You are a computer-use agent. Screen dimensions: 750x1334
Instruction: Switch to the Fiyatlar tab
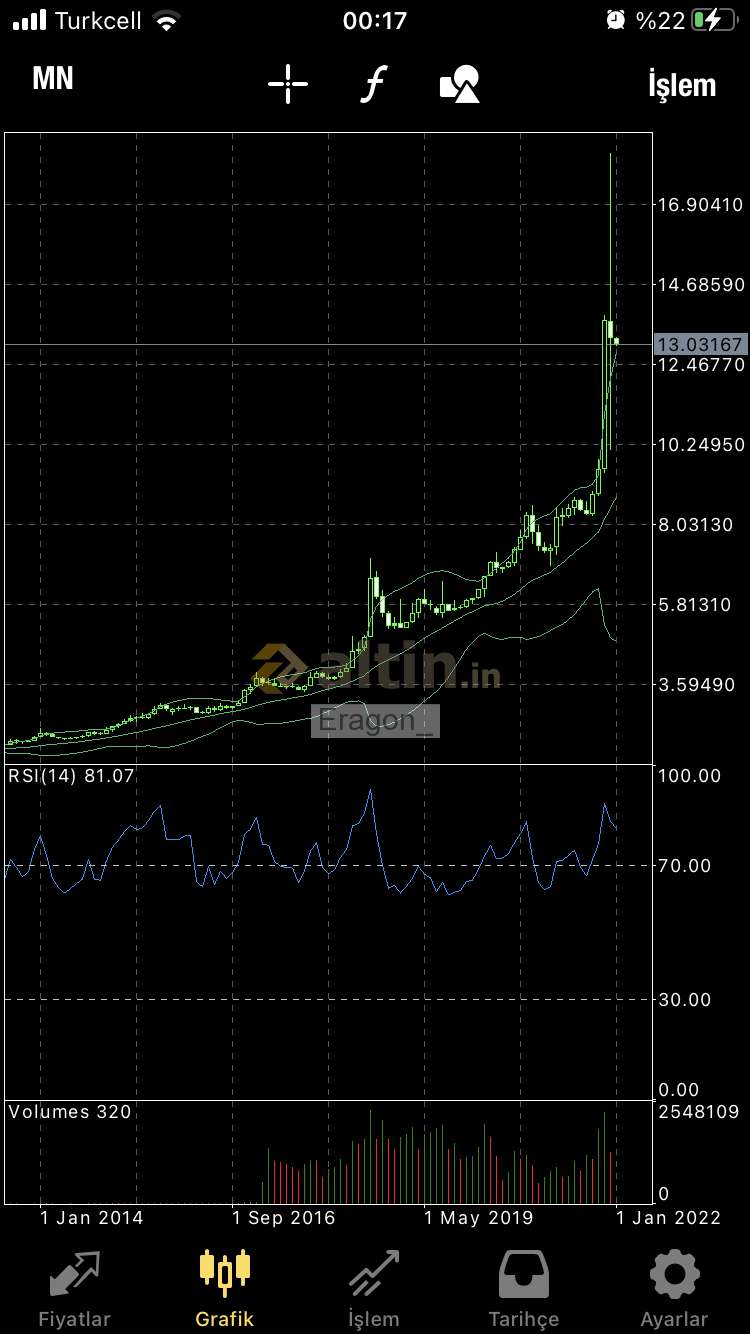click(75, 1288)
